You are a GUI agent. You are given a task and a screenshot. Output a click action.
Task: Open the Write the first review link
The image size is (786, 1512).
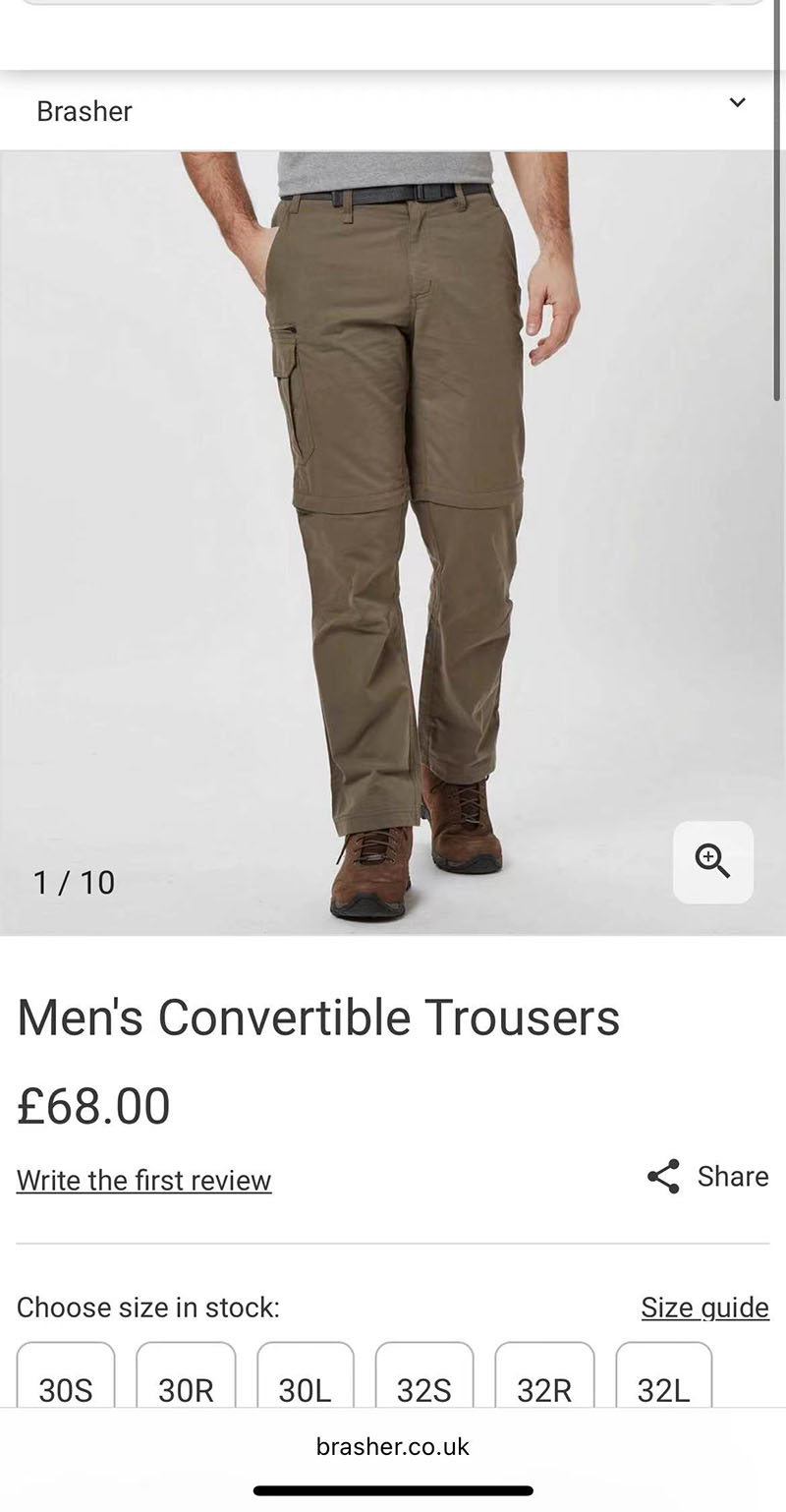(x=143, y=1180)
